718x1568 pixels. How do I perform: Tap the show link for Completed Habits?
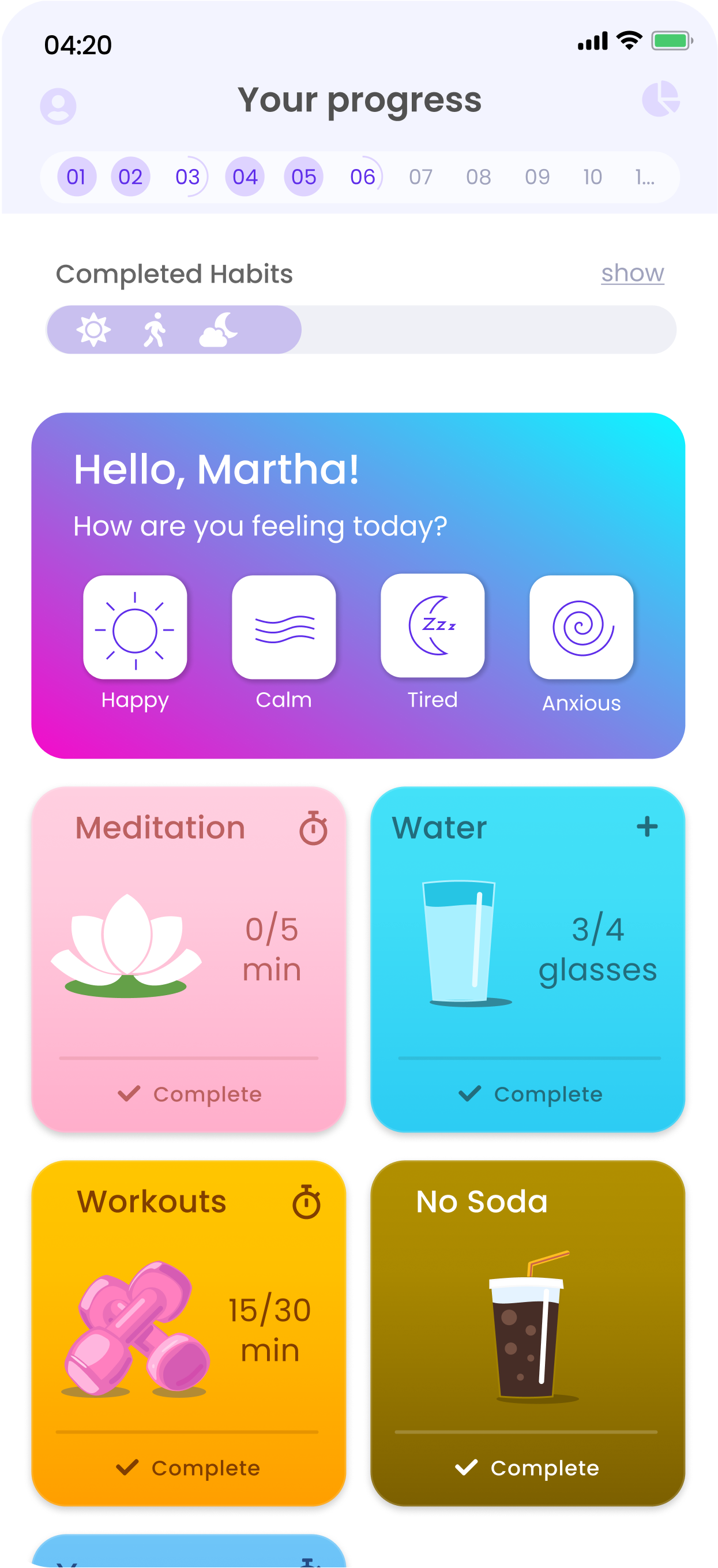tap(632, 273)
